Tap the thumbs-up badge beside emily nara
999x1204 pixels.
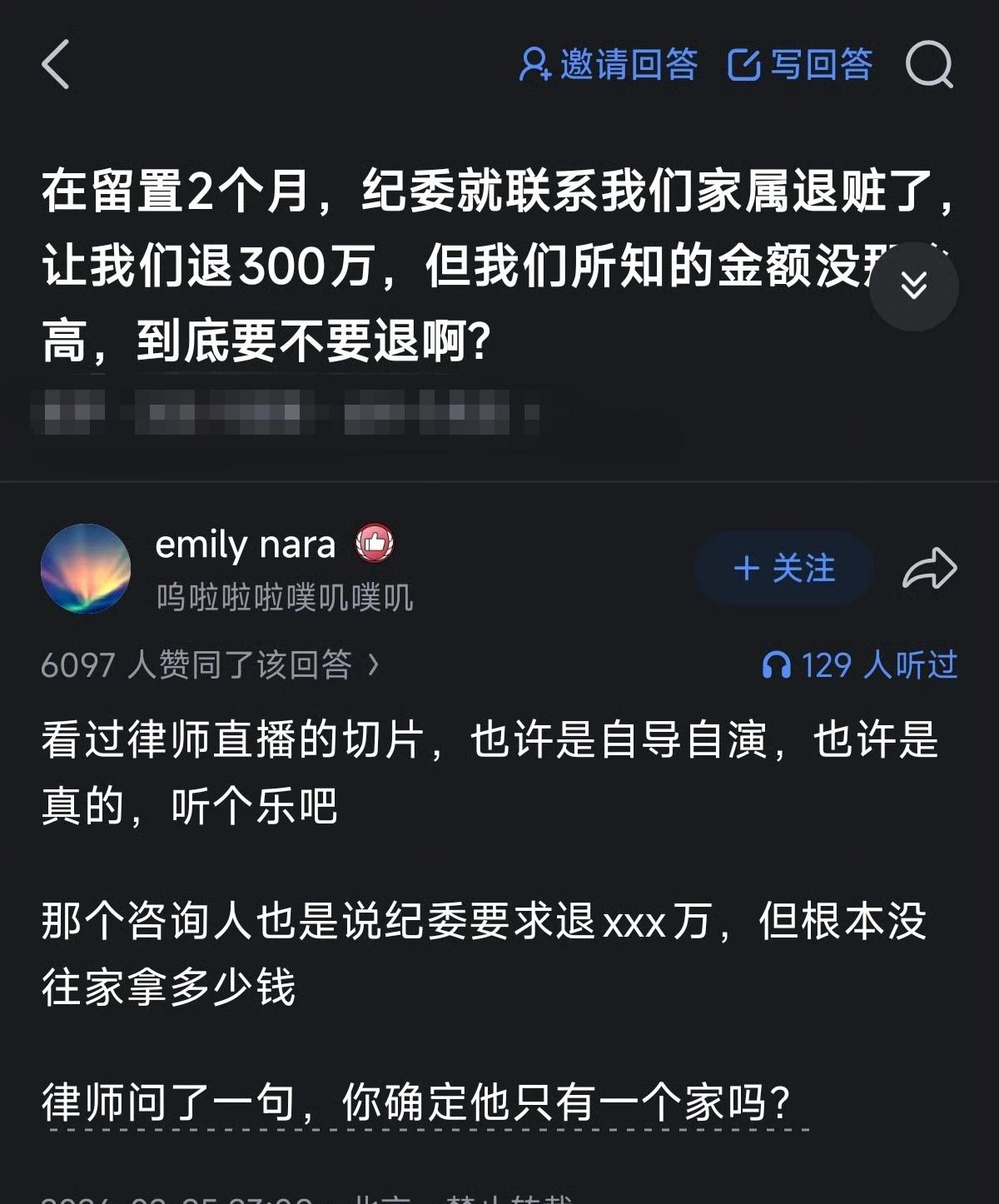pos(373,543)
